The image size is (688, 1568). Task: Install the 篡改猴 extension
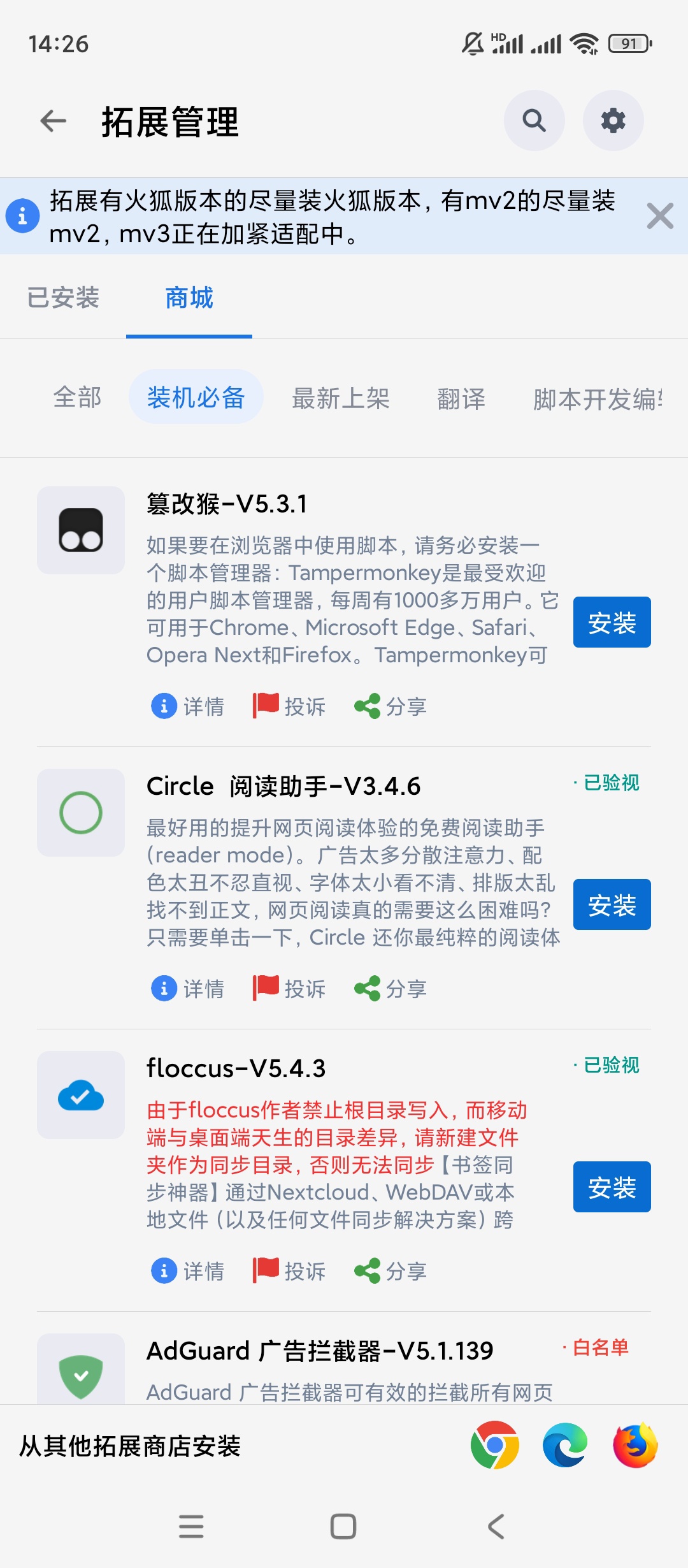point(612,622)
